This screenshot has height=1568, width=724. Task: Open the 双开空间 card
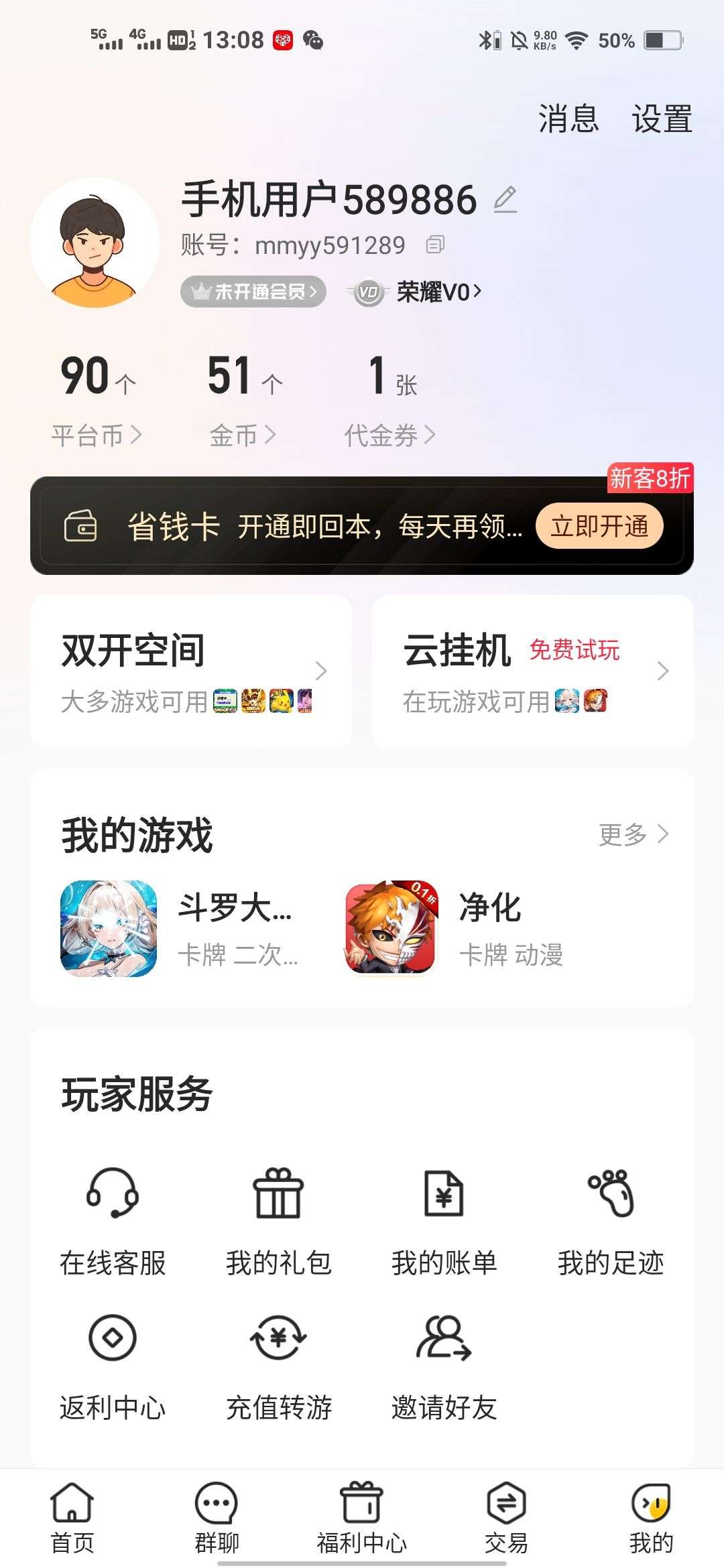(191, 671)
